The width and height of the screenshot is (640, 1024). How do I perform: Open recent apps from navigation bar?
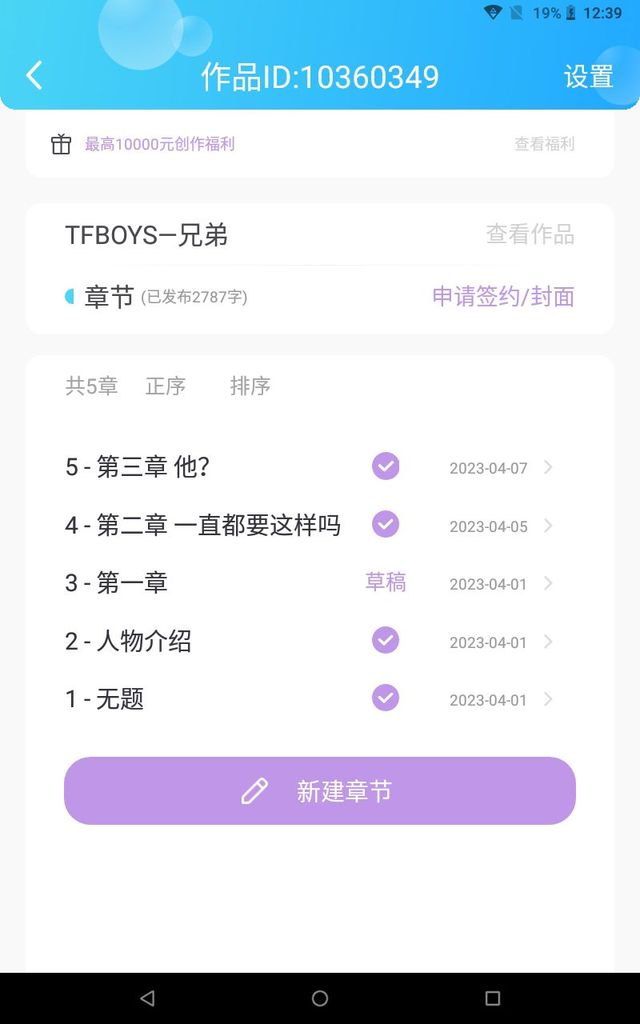pos(492,998)
